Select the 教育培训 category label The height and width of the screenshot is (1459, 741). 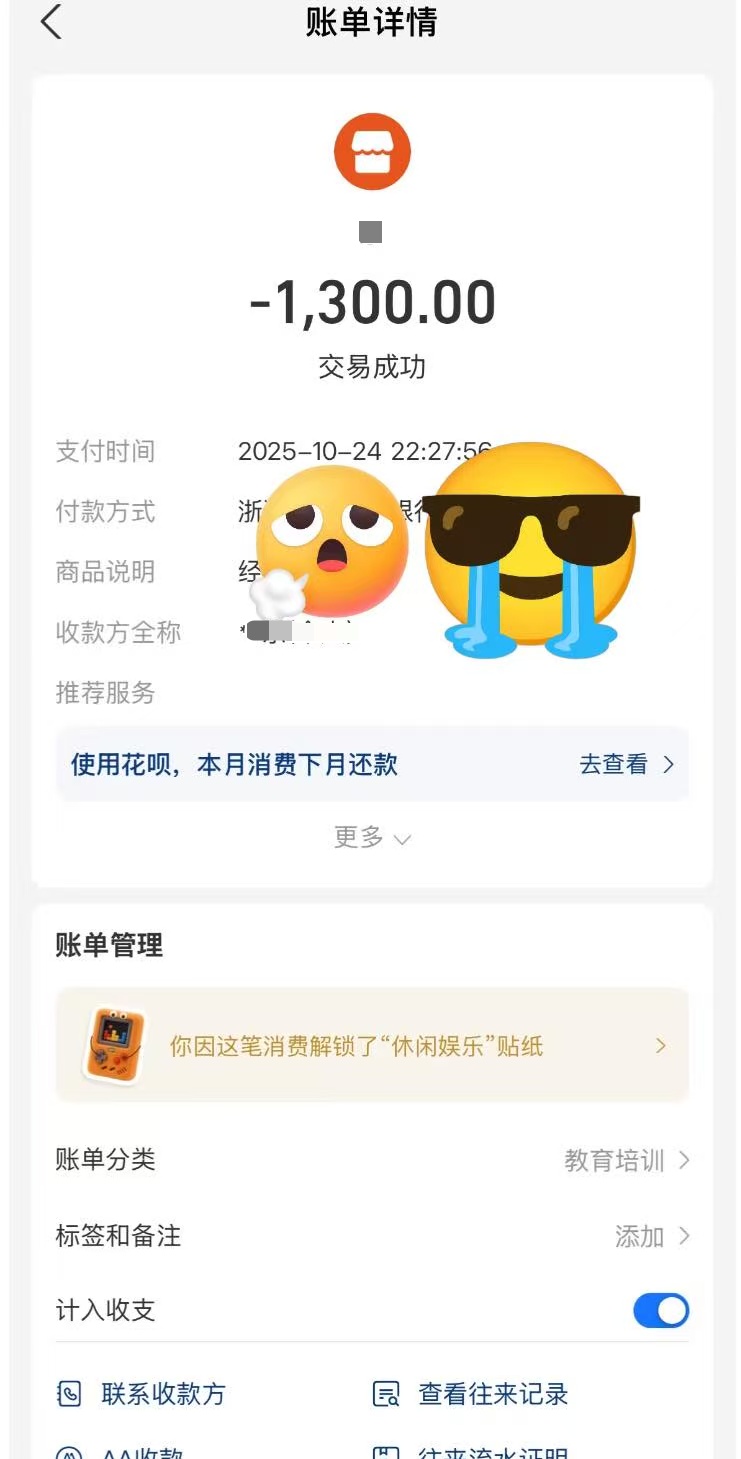(x=616, y=1160)
